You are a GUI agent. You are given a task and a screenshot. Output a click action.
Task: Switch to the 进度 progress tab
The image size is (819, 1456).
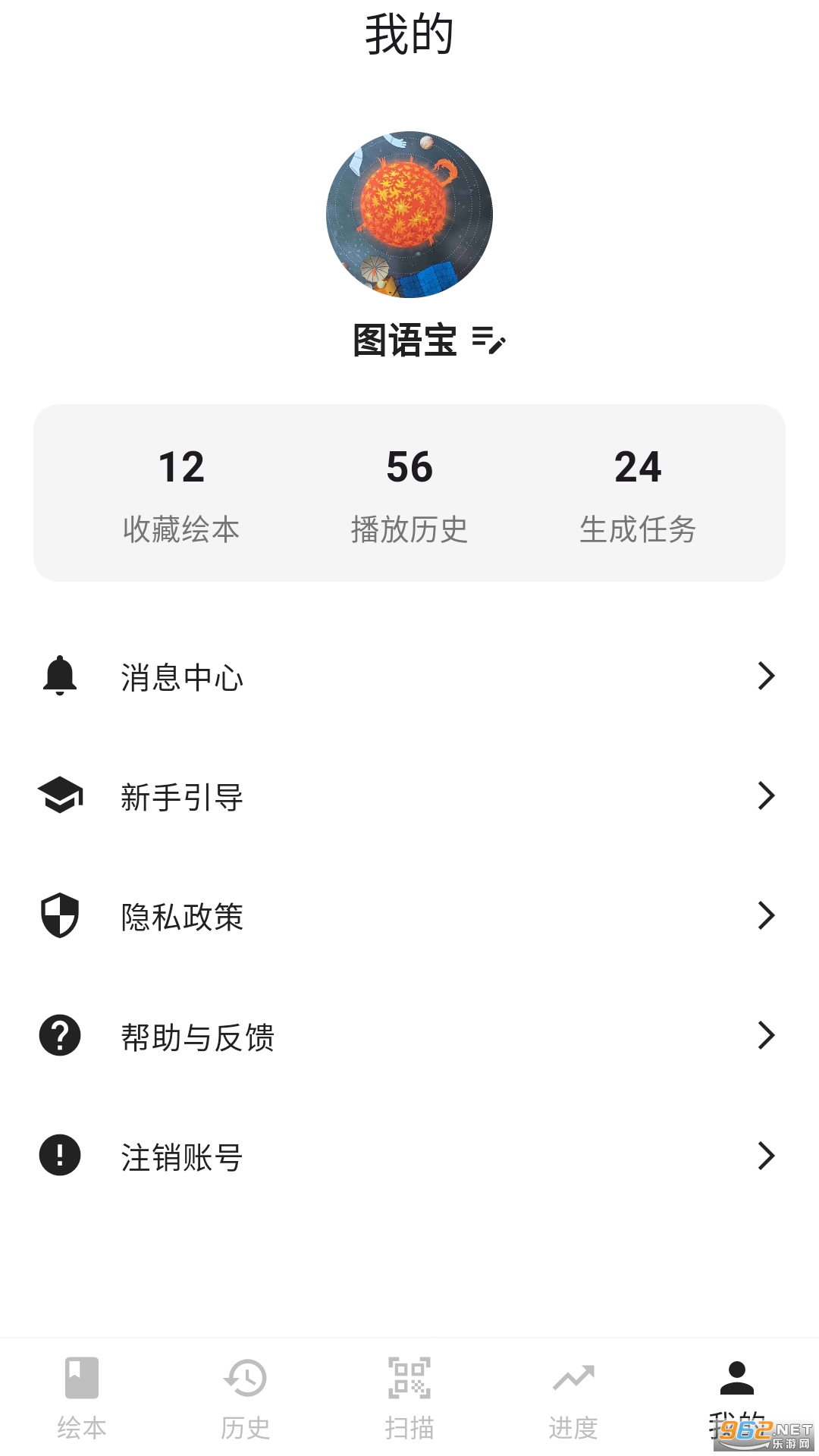pos(573,1397)
